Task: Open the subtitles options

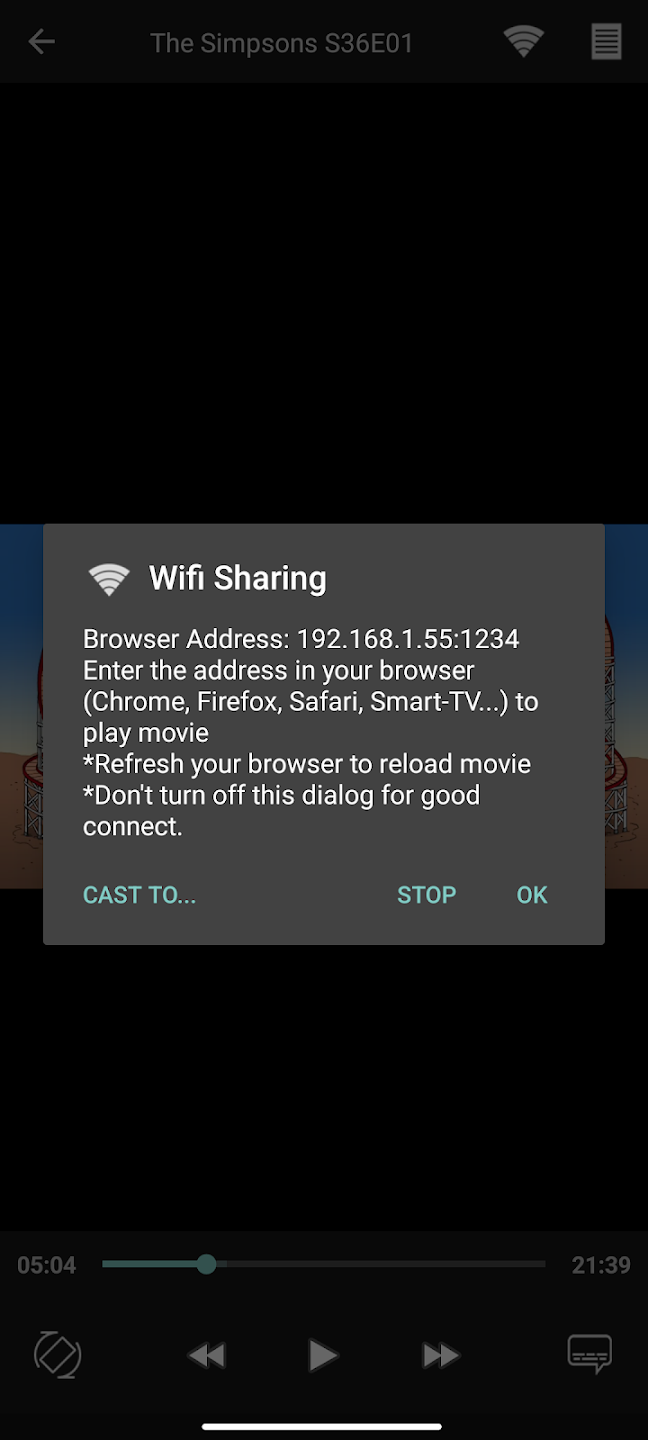Action: click(x=589, y=1353)
